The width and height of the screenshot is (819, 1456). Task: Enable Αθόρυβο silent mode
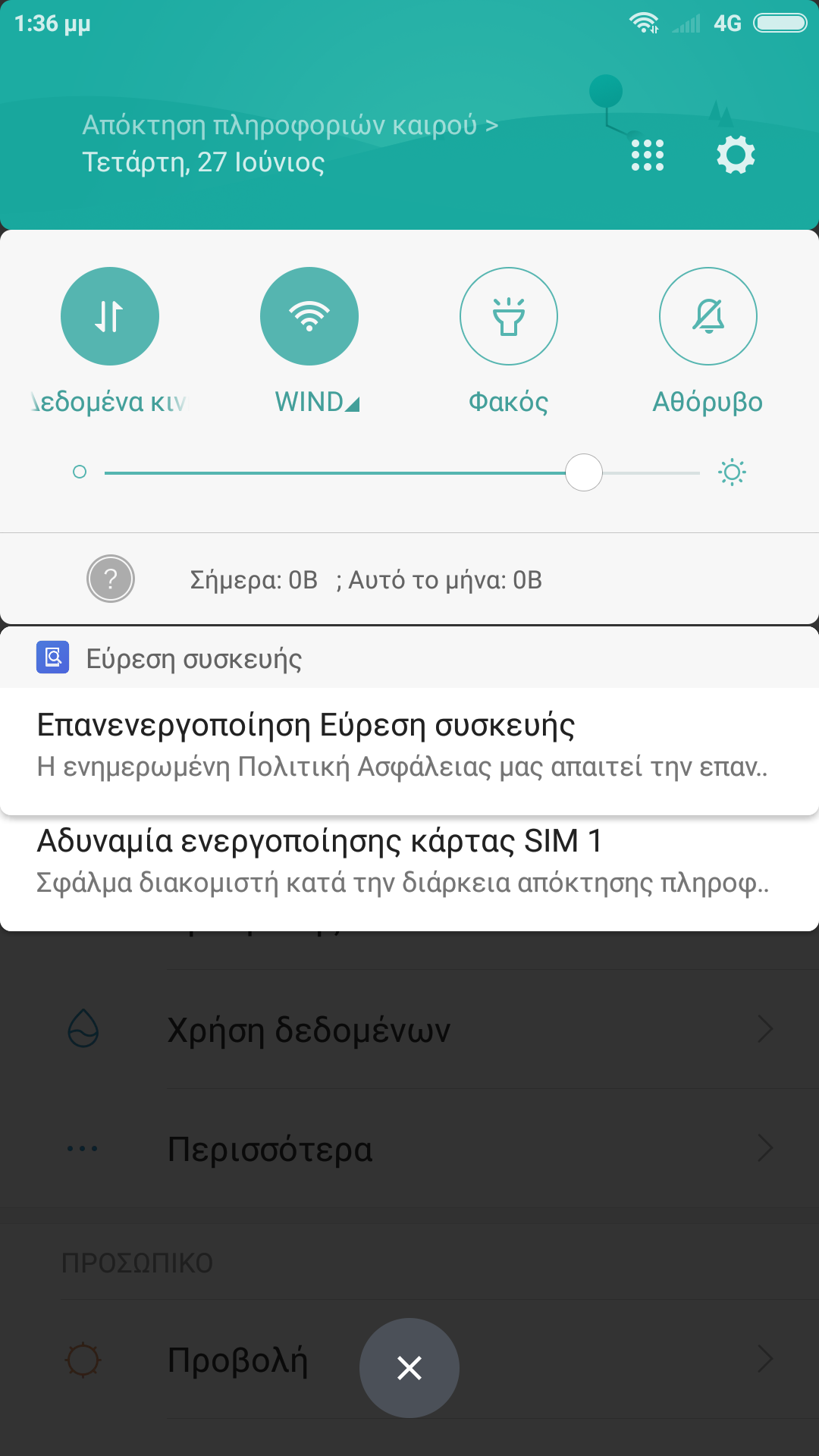(x=708, y=316)
